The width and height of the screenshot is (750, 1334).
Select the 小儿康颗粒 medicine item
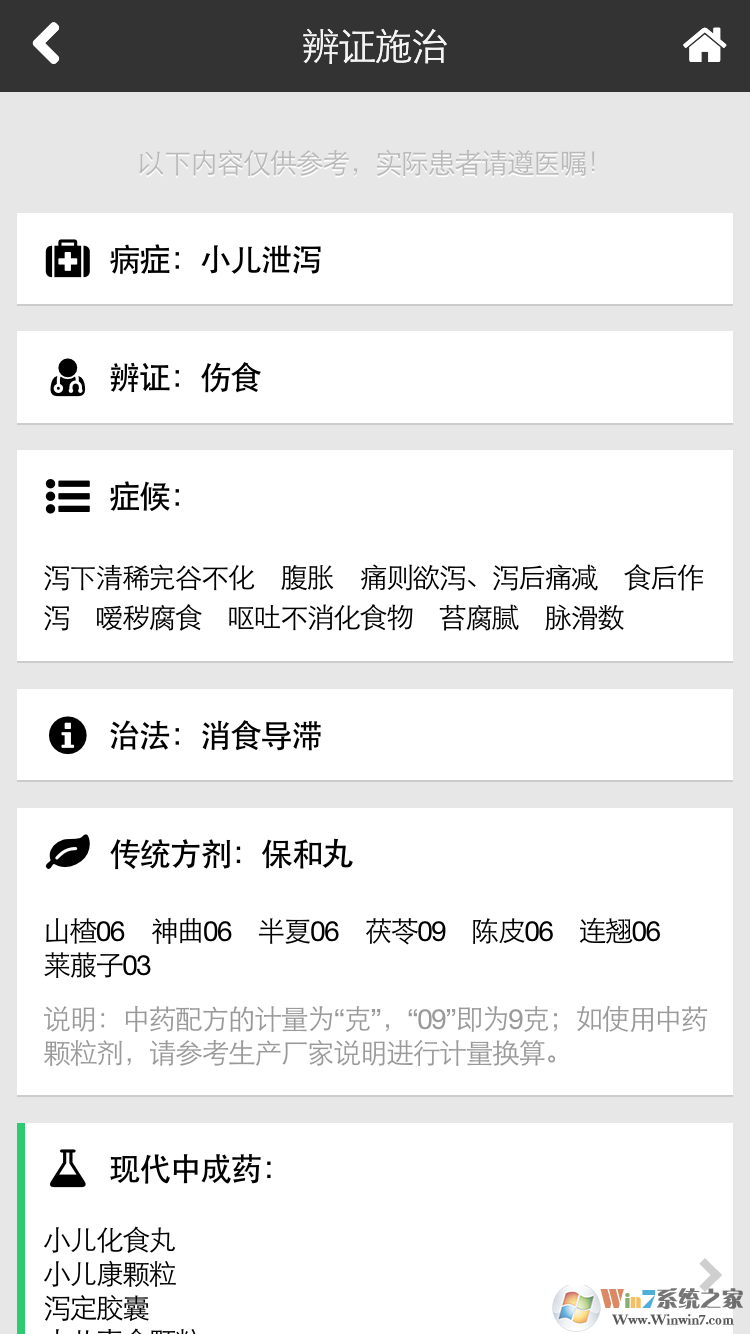[110, 1273]
